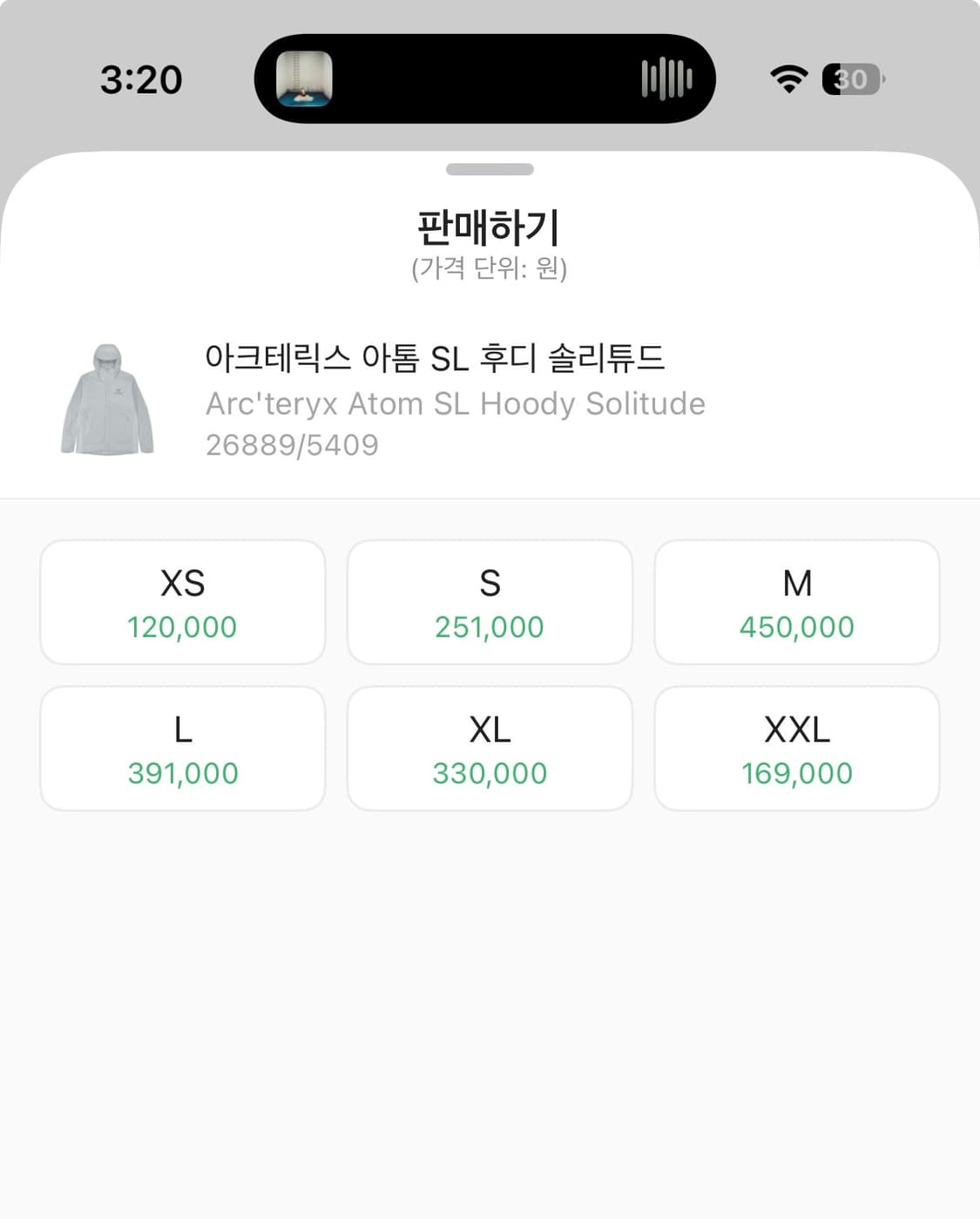Tap the 450,000 price under size M

click(x=797, y=626)
